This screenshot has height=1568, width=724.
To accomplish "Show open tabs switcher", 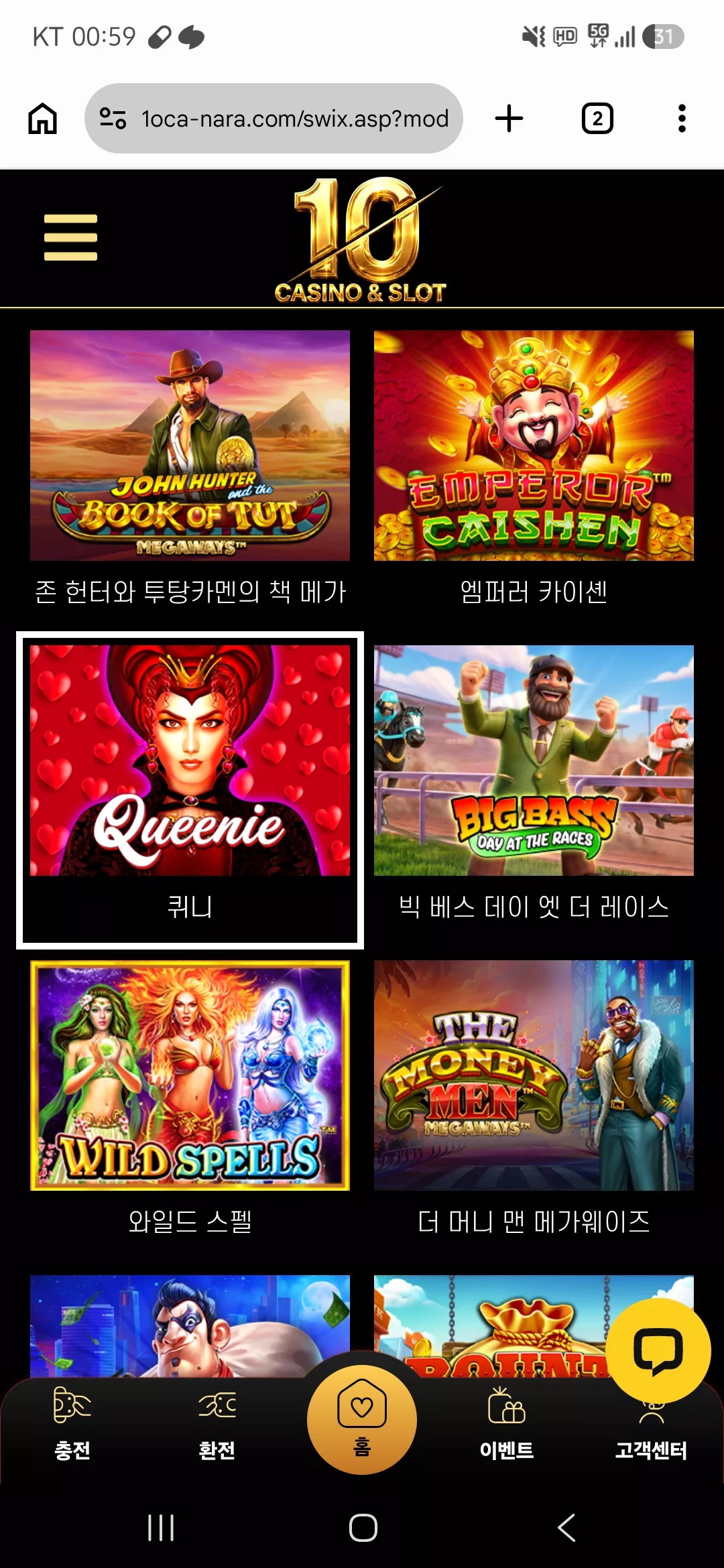I will (597, 119).
